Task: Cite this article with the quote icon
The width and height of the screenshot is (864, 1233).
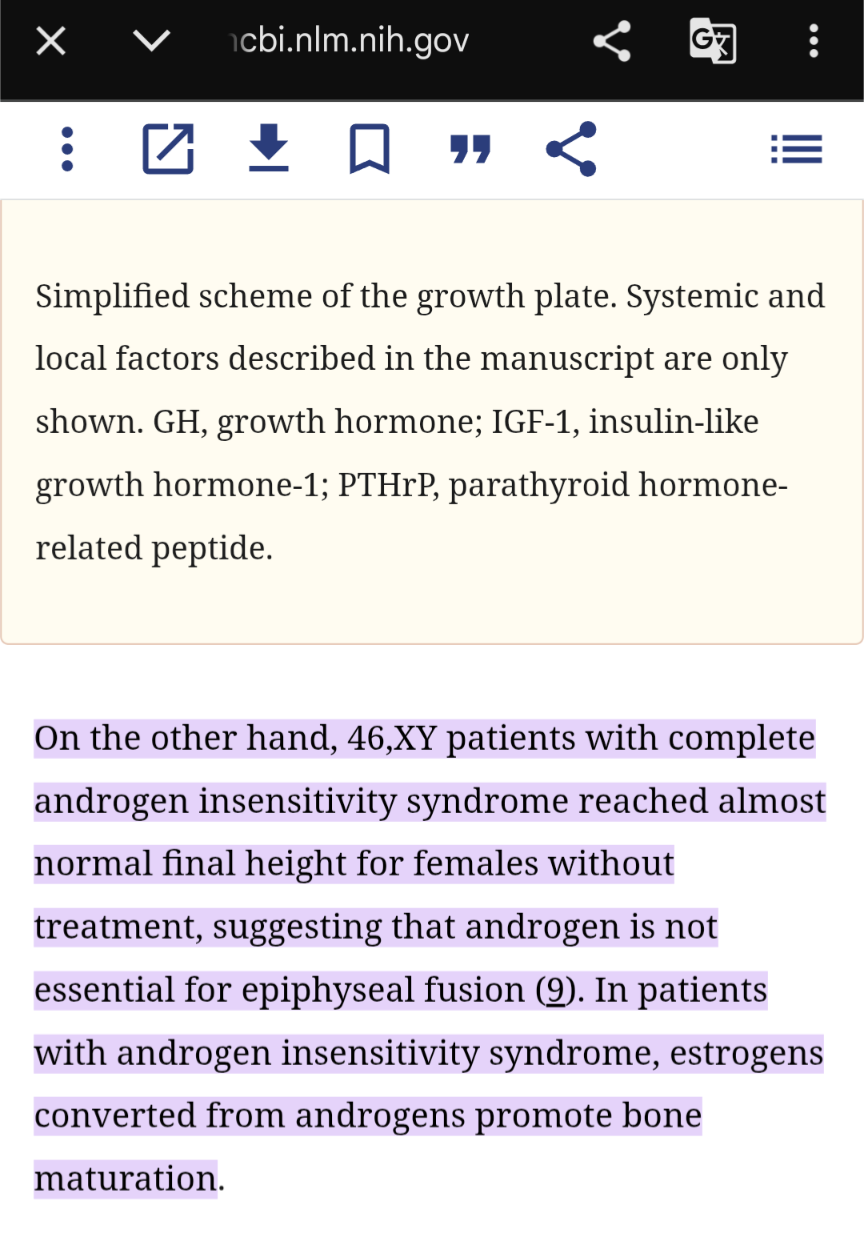Action: [x=470, y=151]
